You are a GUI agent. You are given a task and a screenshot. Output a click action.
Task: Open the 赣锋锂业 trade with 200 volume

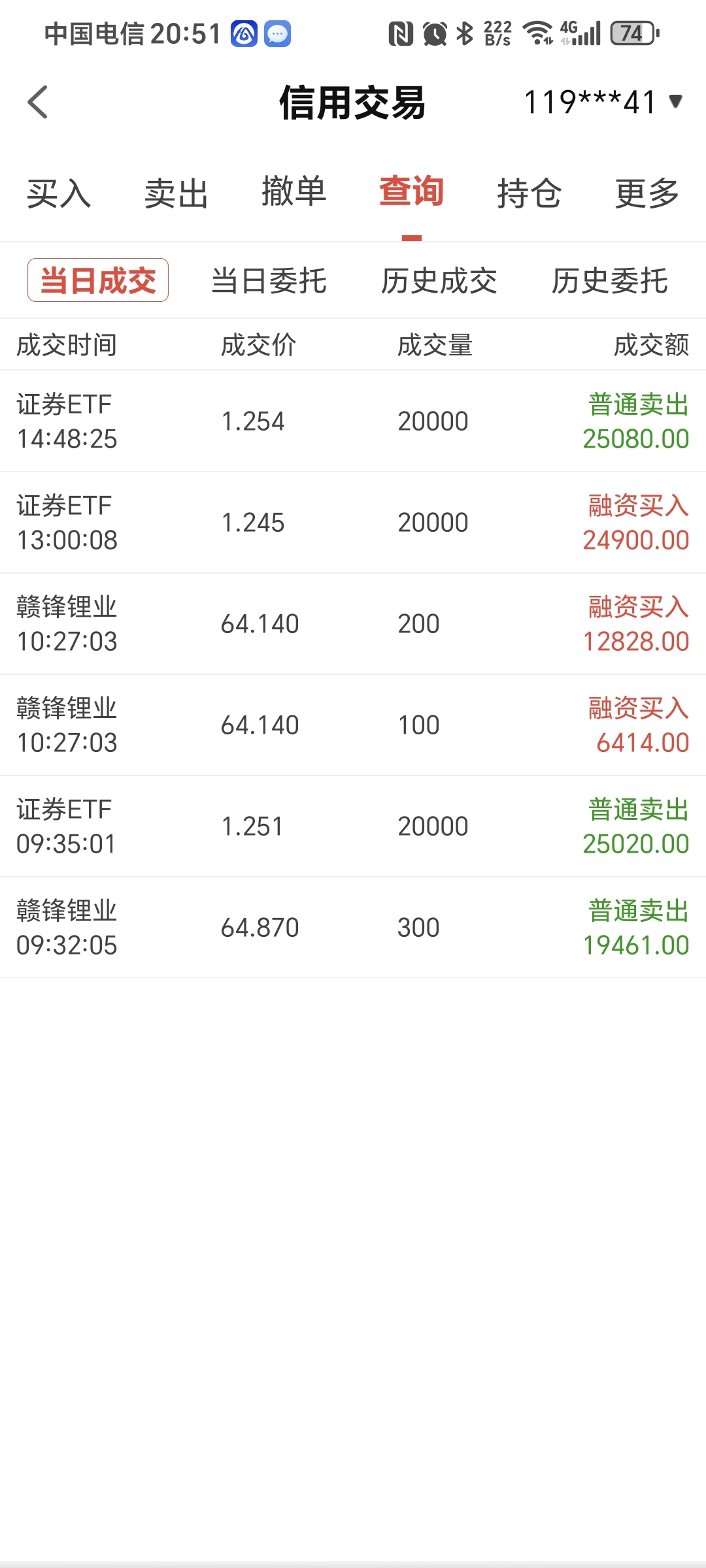click(x=353, y=624)
